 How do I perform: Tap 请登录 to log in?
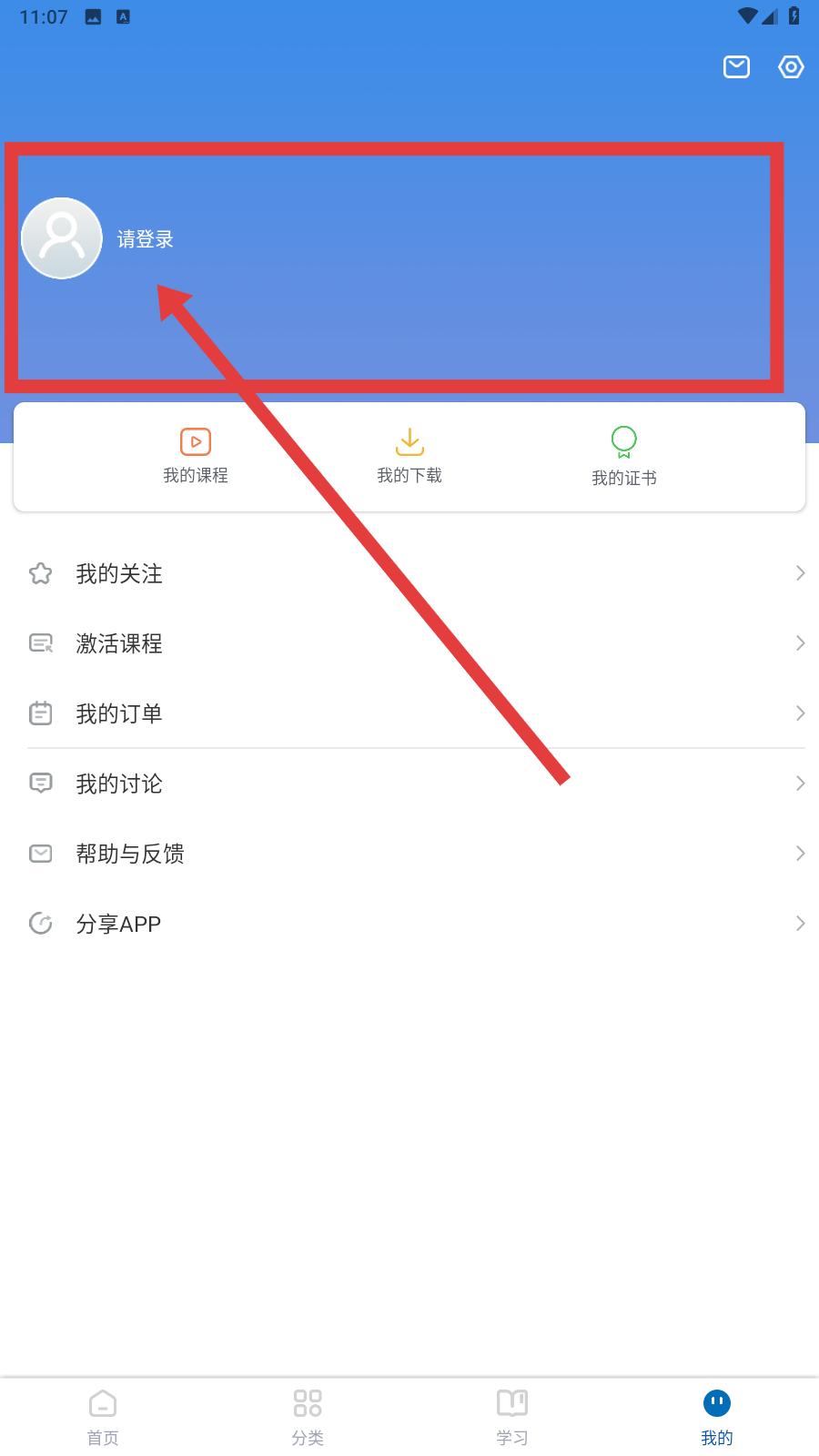pyautogui.click(x=146, y=239)
